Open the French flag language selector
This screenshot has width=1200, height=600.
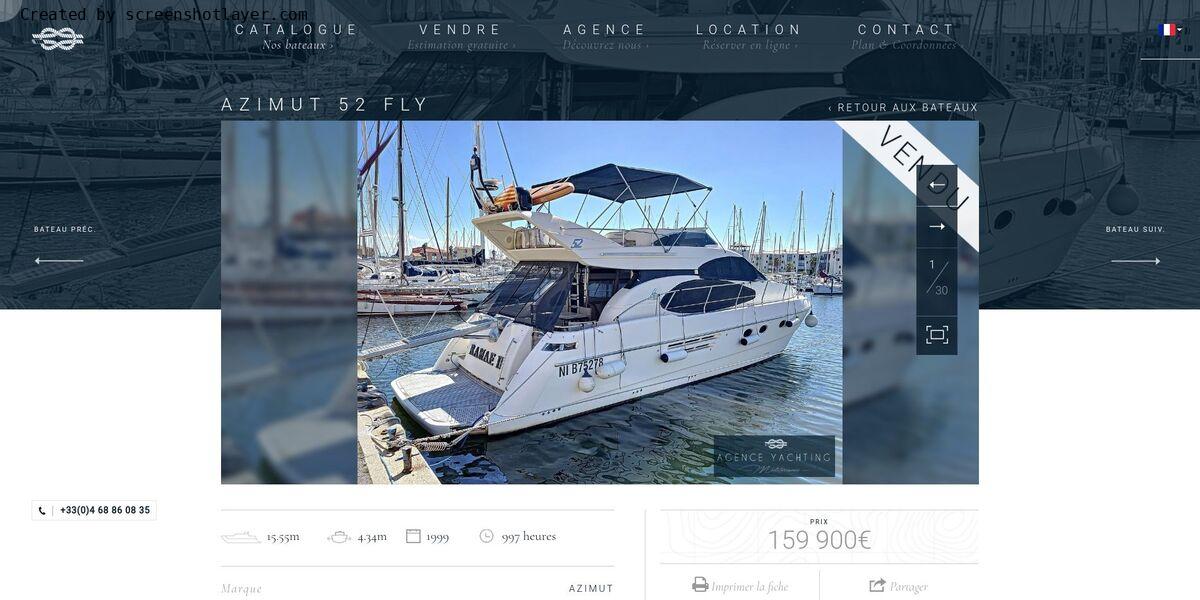[1169, 30]
